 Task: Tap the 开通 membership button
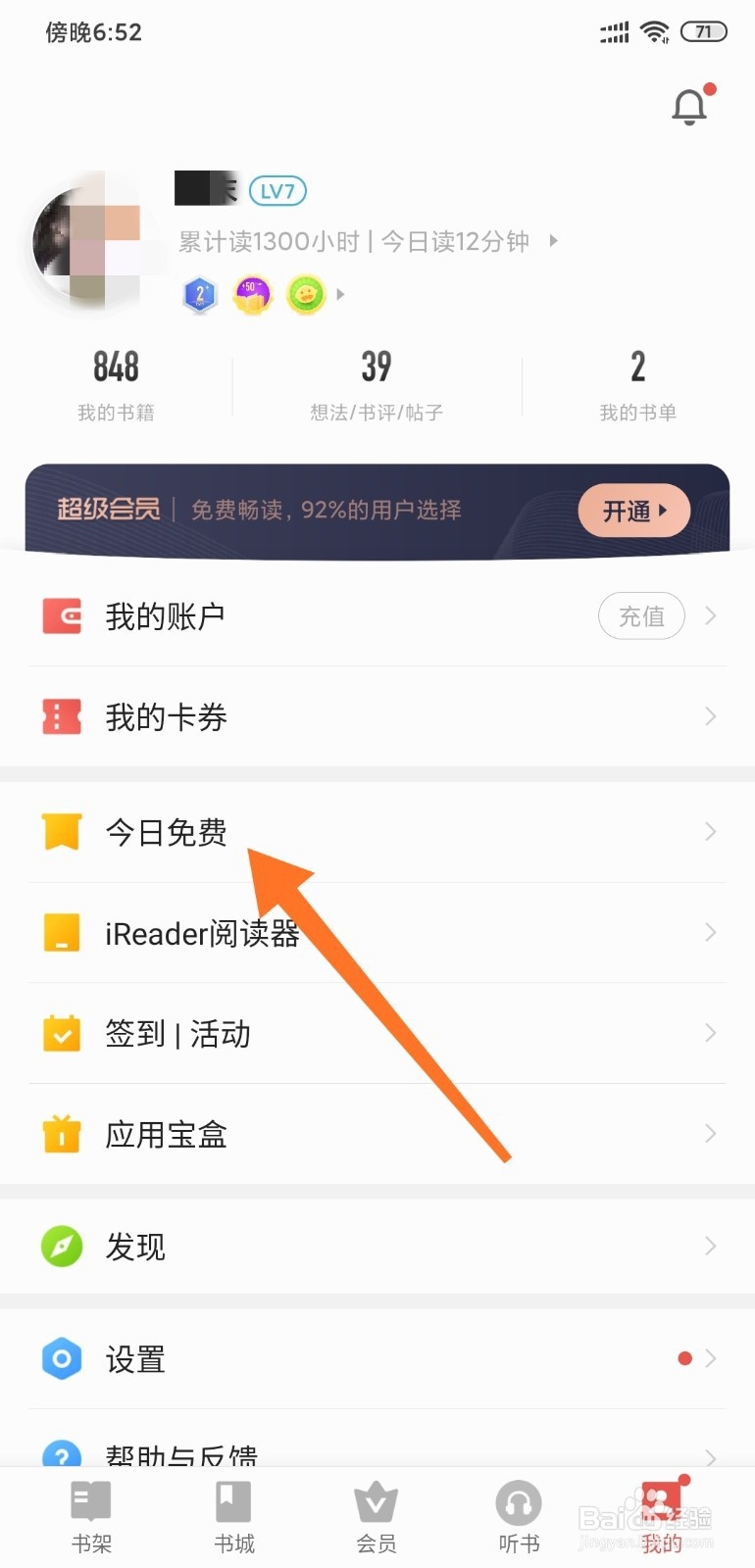(633, 511)
